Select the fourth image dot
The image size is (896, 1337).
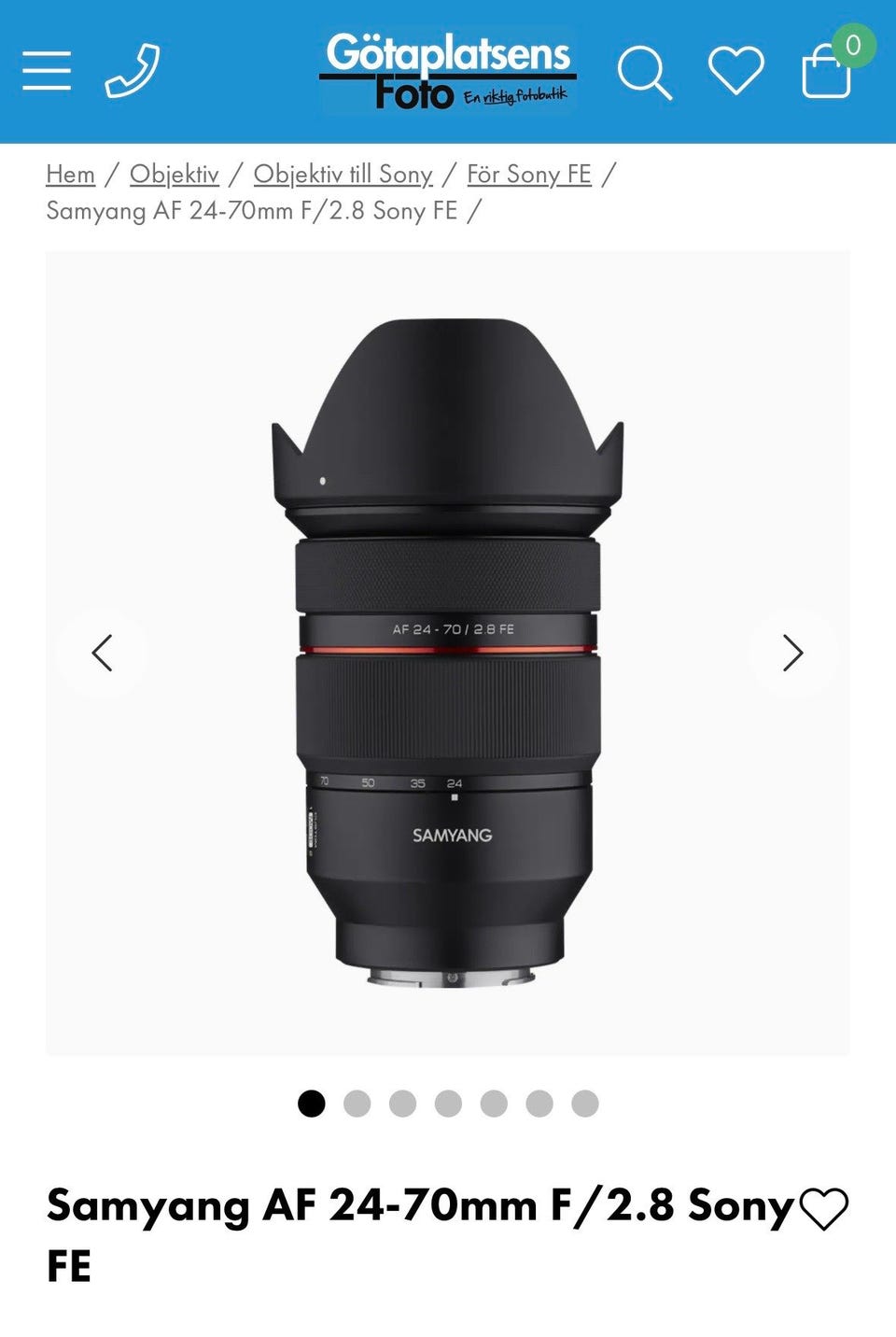(448, 1104)
